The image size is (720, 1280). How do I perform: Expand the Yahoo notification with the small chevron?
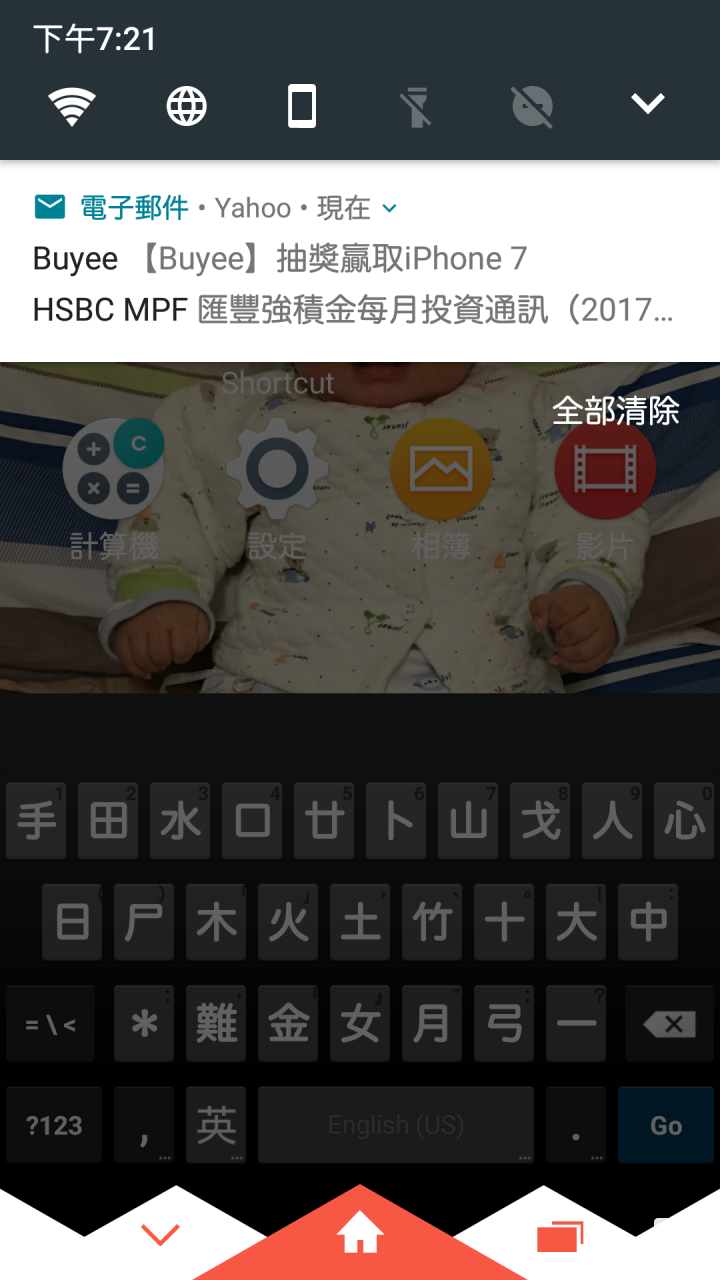[x=390, y=208]
